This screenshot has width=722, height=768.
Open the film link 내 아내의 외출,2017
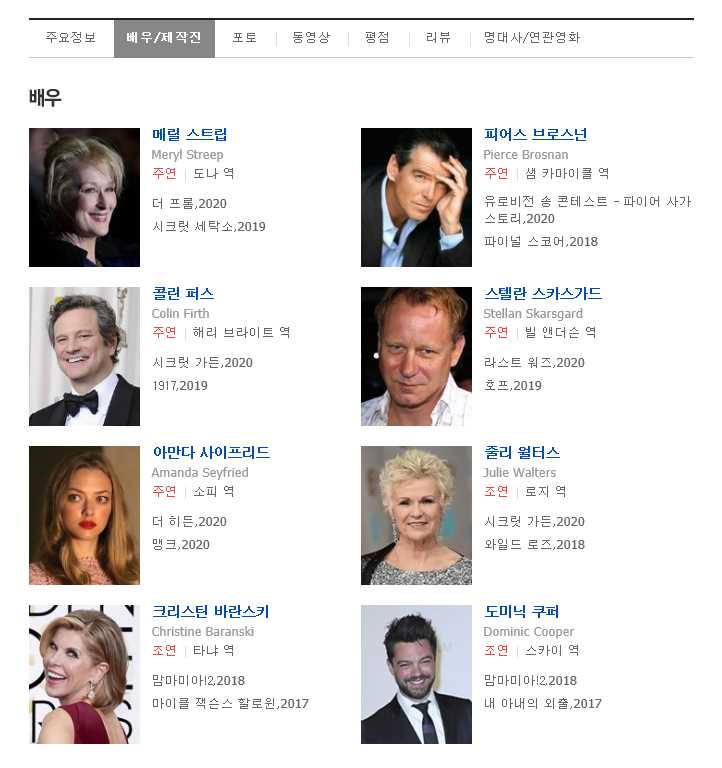coord(542,704)
